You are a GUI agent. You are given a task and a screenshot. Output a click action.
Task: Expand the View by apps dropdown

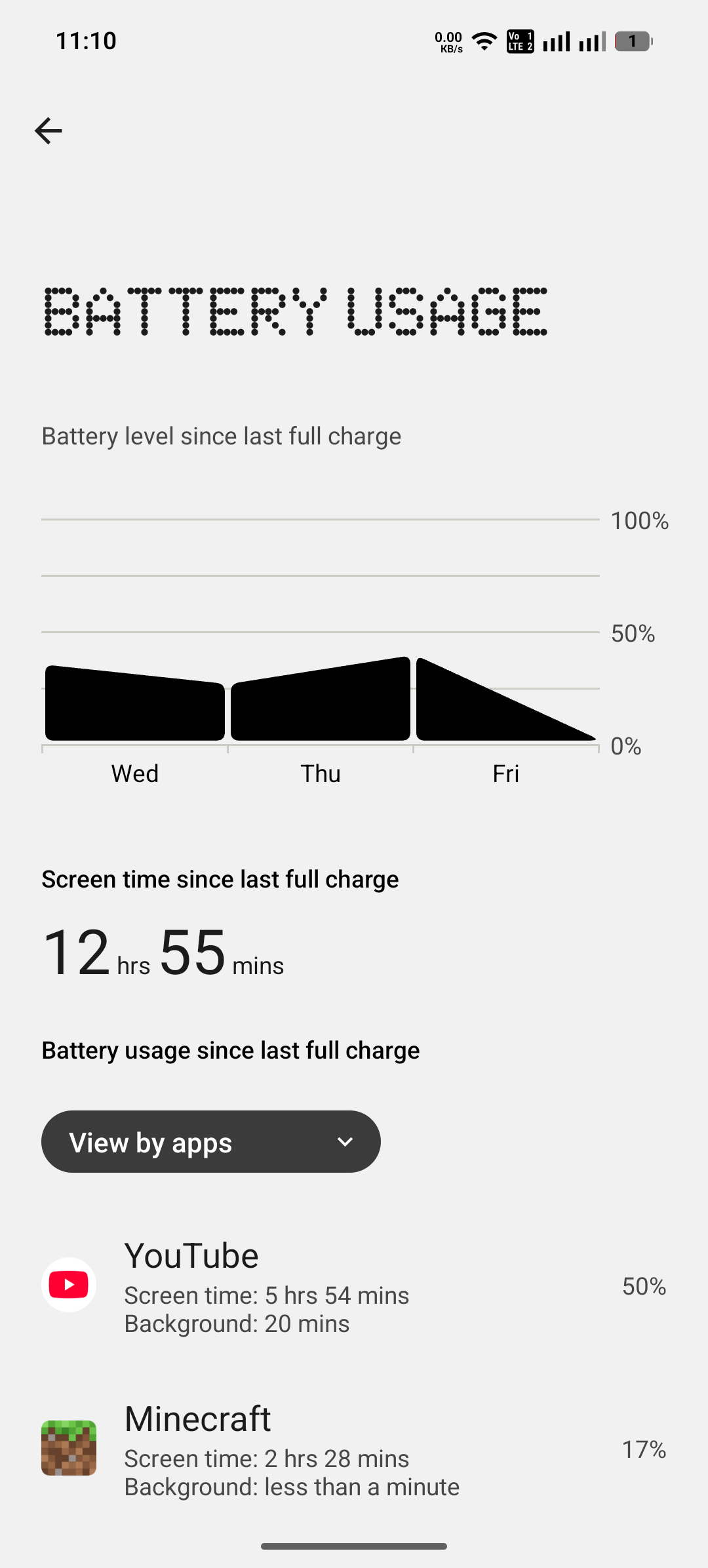[x=210, y=1142]
